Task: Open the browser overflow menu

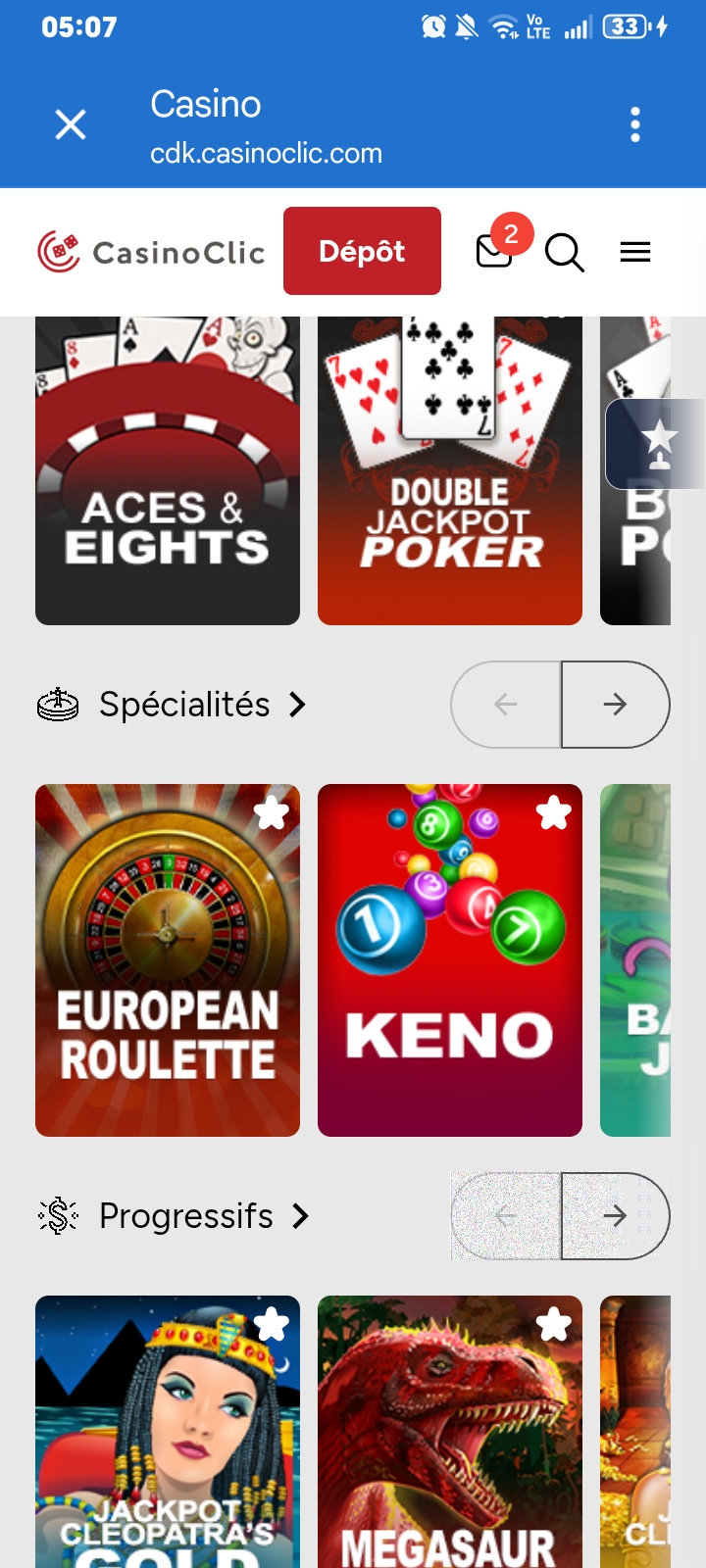Action: 635,124
